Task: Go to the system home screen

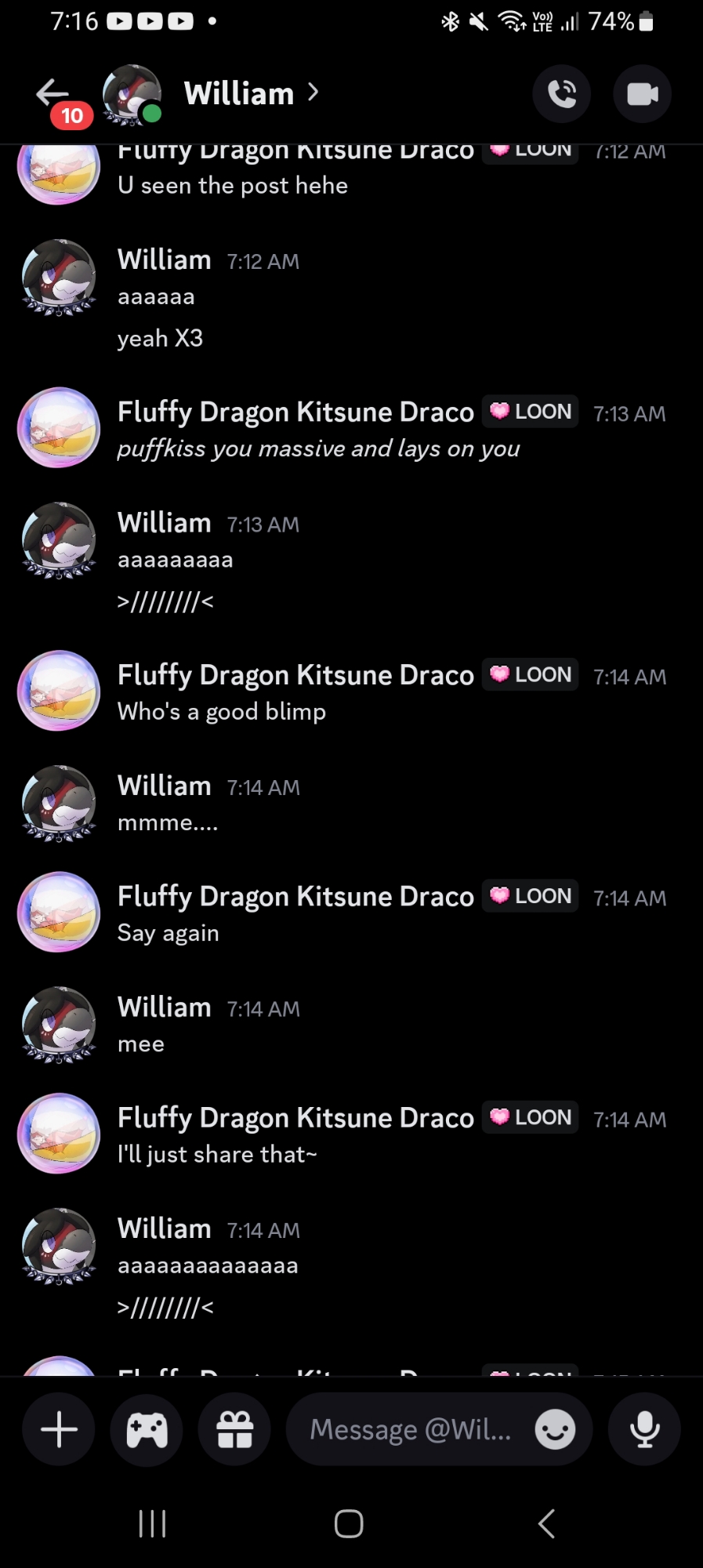Action: click(x=349, y=1524)
